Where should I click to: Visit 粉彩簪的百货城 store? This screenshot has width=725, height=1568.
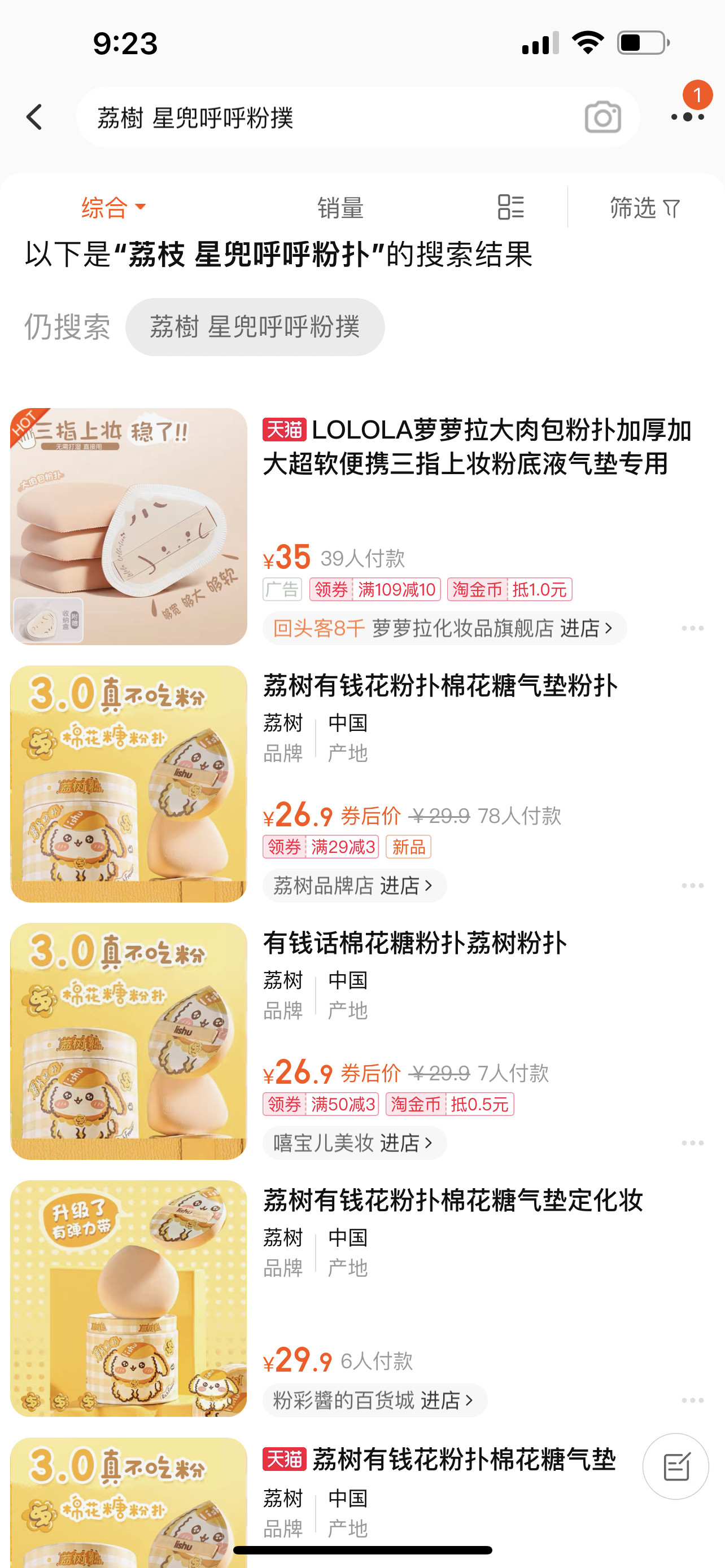pyautogui.click(x=374, y=1400)
